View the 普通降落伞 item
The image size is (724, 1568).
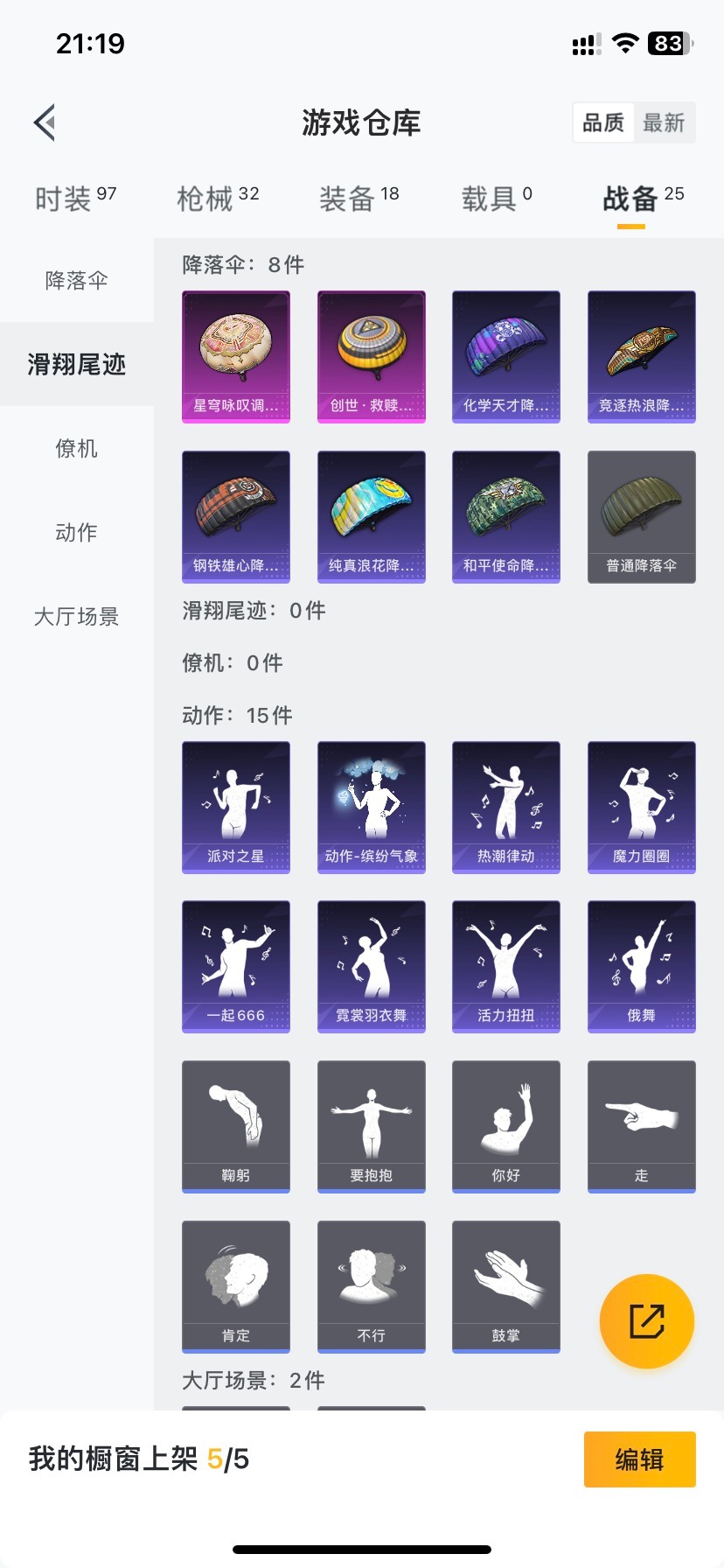(642, 516)
